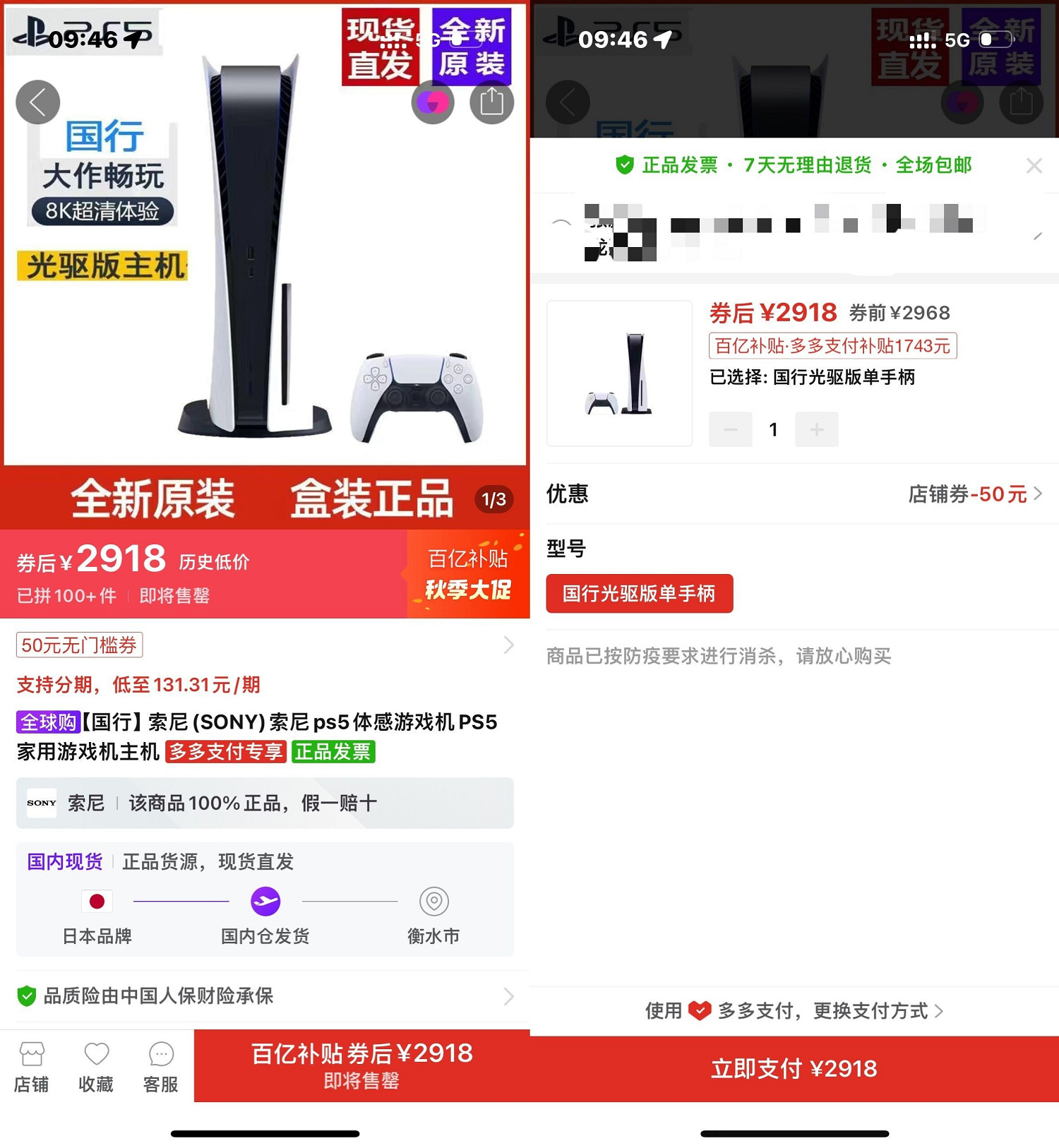Close the order sheet with the X

[1034, 166]
